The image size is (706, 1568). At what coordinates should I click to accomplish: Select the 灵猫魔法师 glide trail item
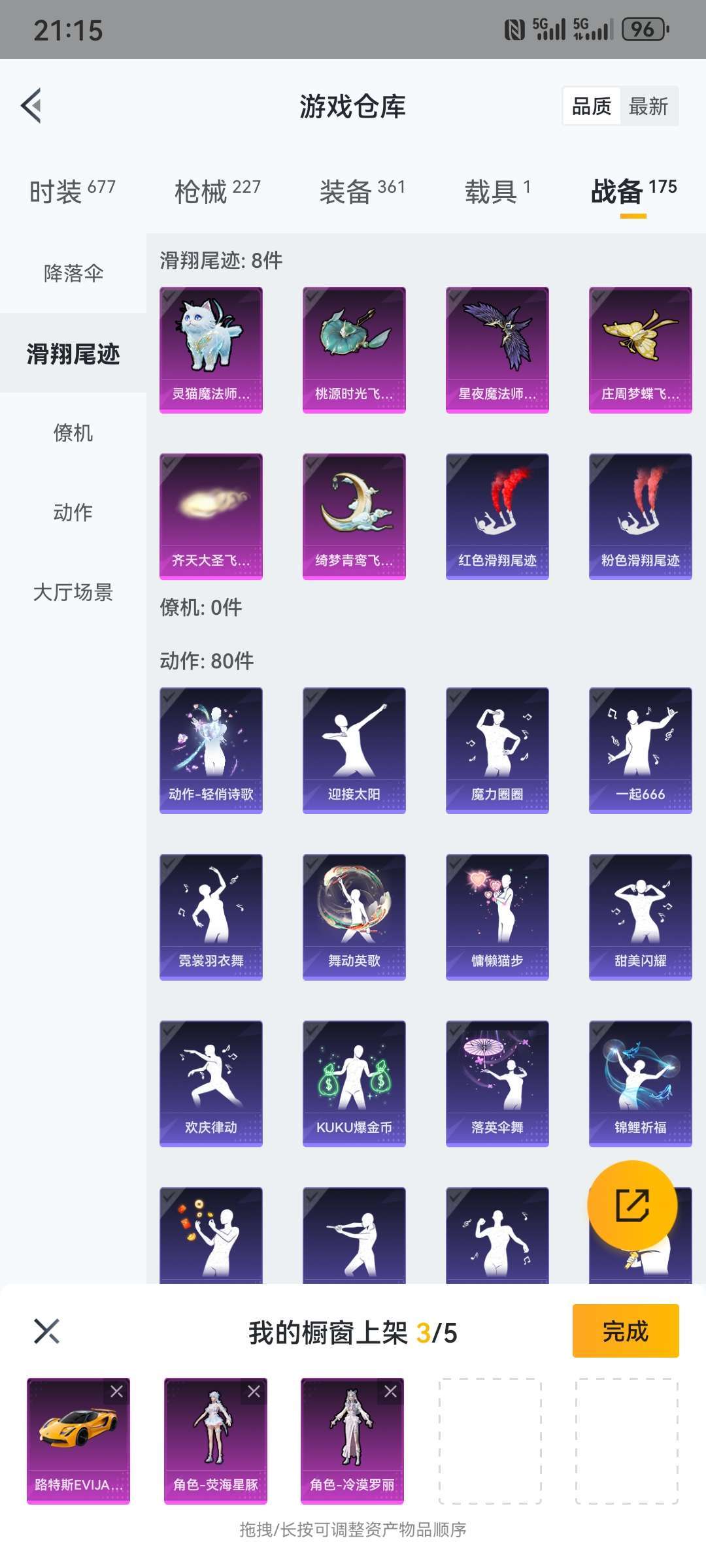pyautogui.click(x=211, y=350)
